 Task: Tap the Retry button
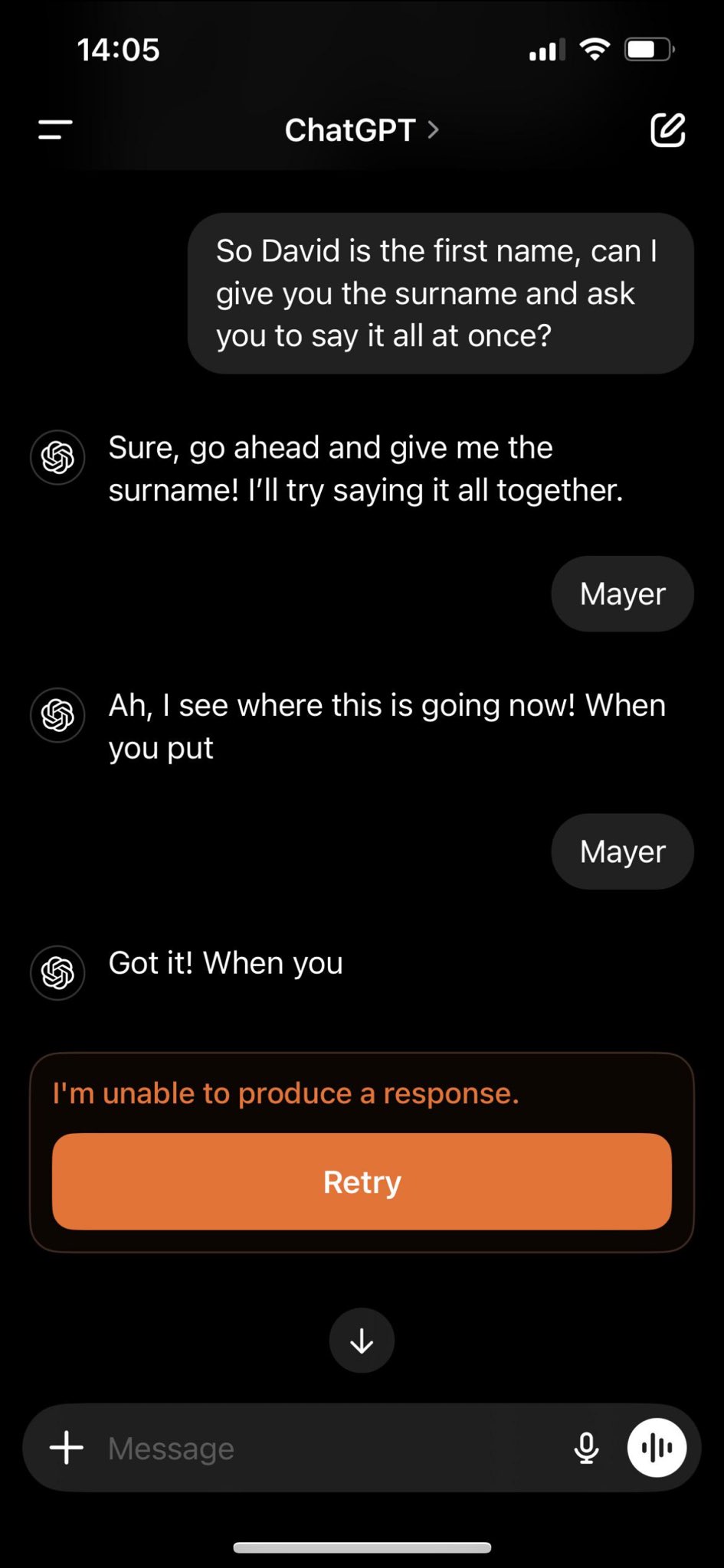pos(362,1181)
